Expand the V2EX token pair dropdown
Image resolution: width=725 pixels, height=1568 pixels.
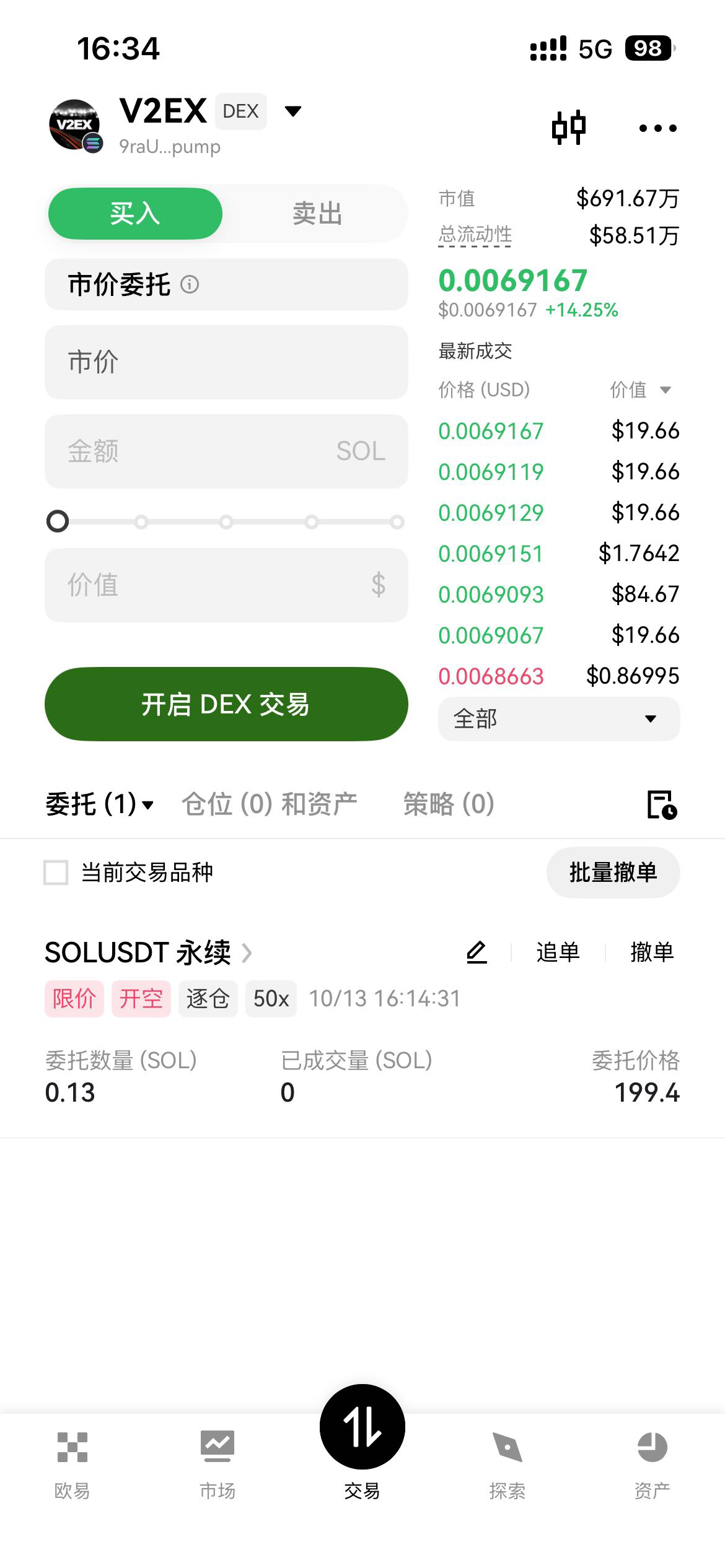point(292,111)
